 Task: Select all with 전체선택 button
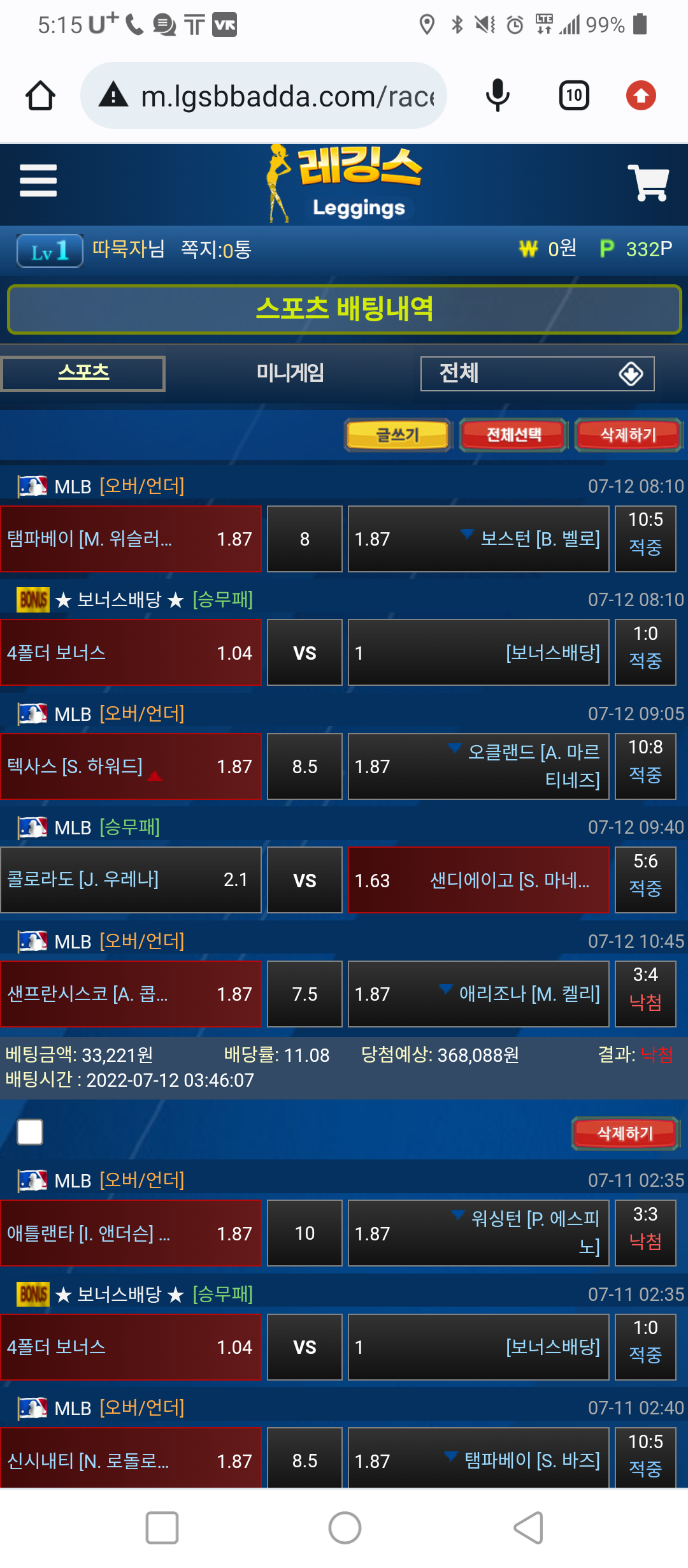513,435
